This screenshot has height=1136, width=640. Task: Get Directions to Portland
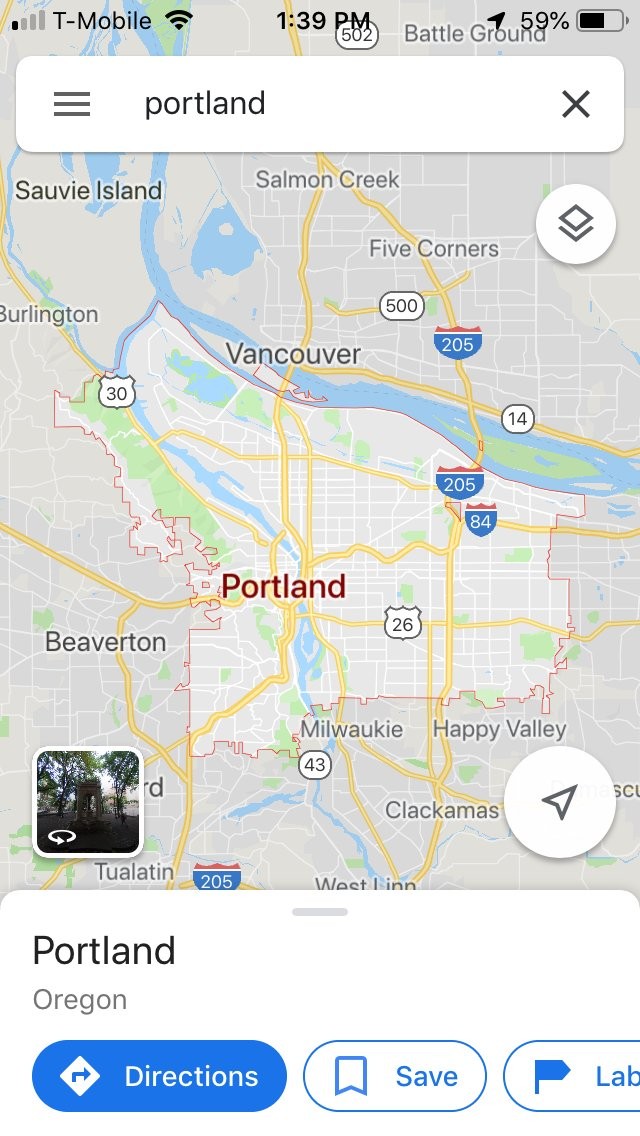tap(160, 1076)
